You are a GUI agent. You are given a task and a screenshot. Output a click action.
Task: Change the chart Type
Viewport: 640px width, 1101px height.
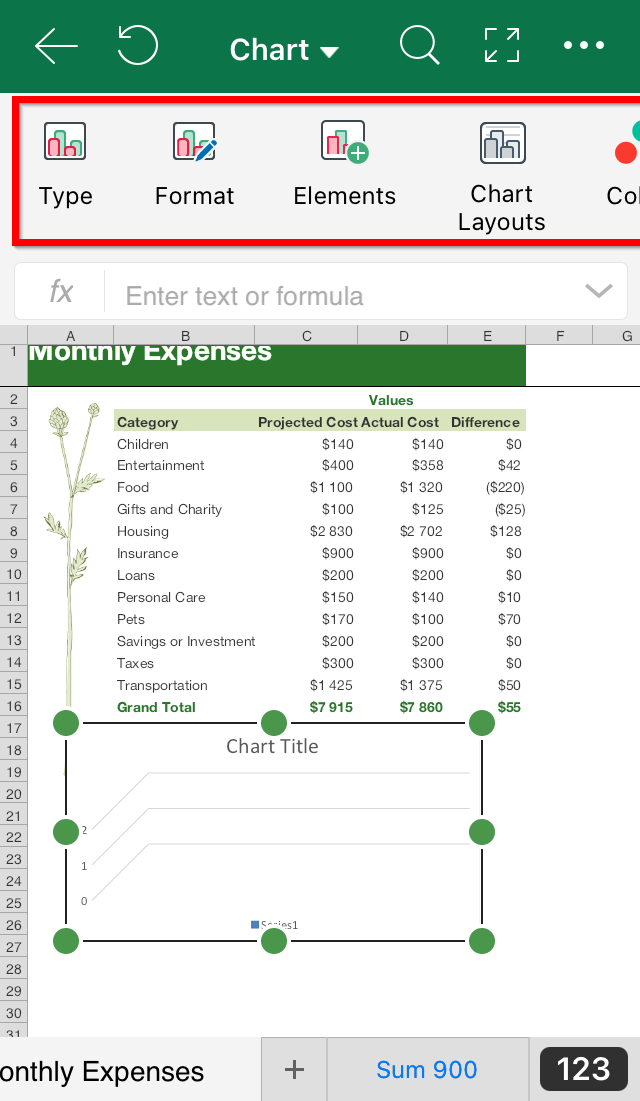(65, 165)
